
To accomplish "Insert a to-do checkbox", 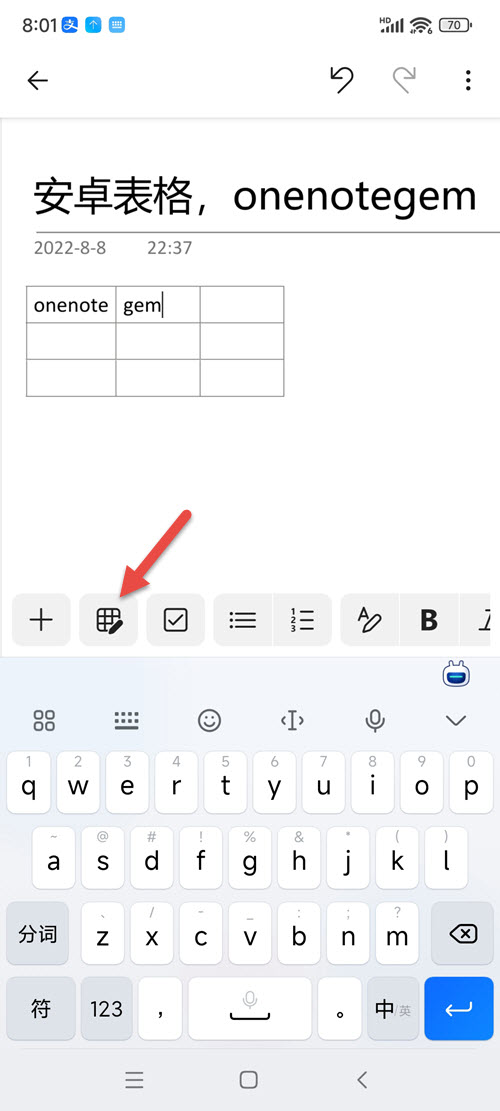I will pyautogui.click(x=176, y=620).
